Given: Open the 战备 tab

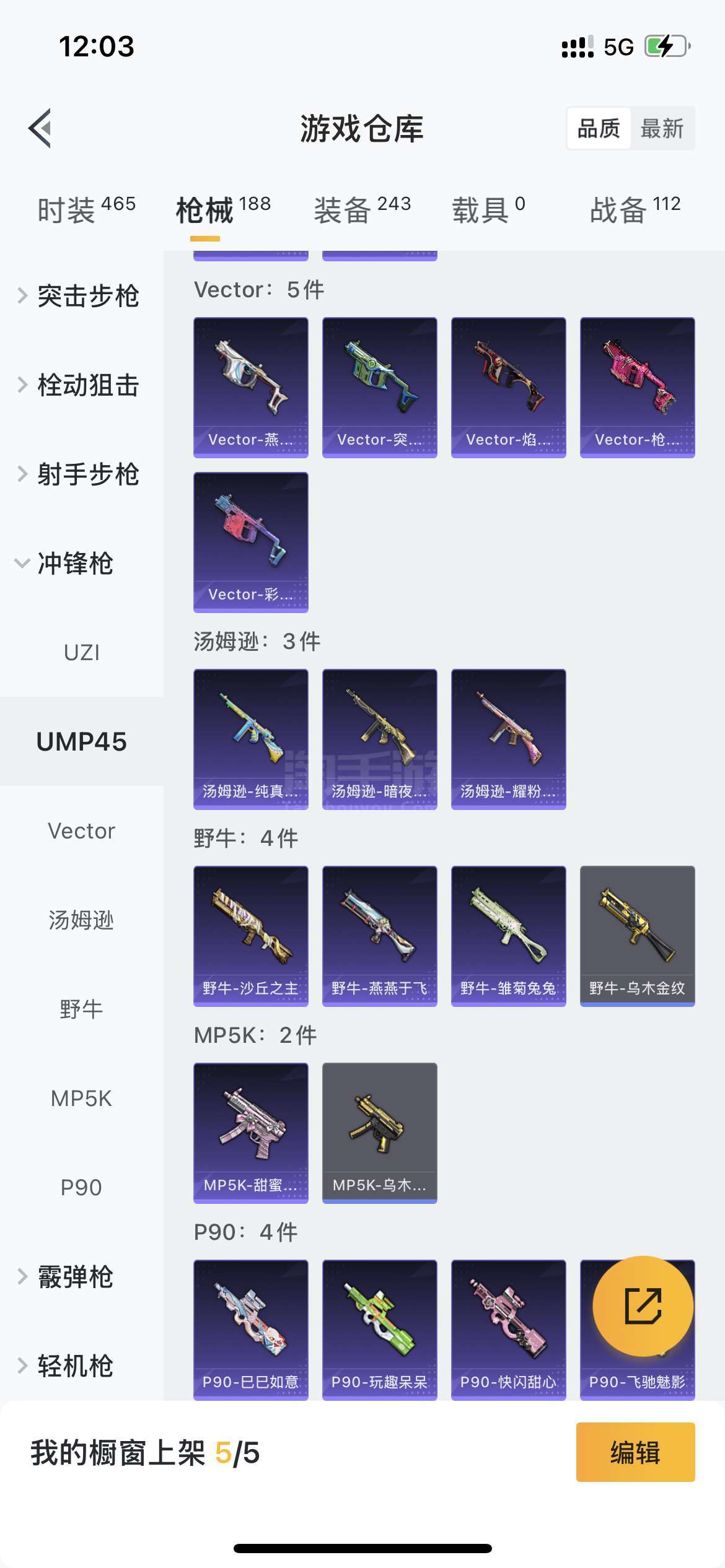Looking at the screenshot, I should coord(635,209).
